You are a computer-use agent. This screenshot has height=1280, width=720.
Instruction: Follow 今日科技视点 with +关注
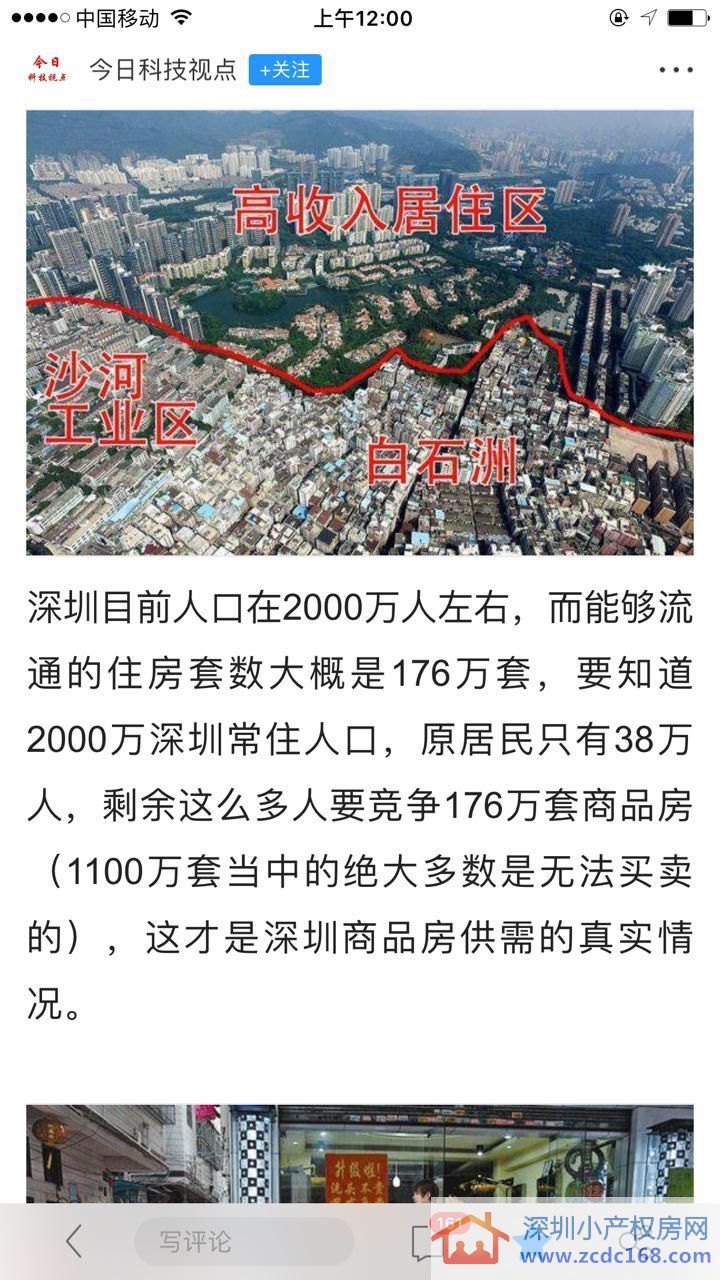pos(285,70)
